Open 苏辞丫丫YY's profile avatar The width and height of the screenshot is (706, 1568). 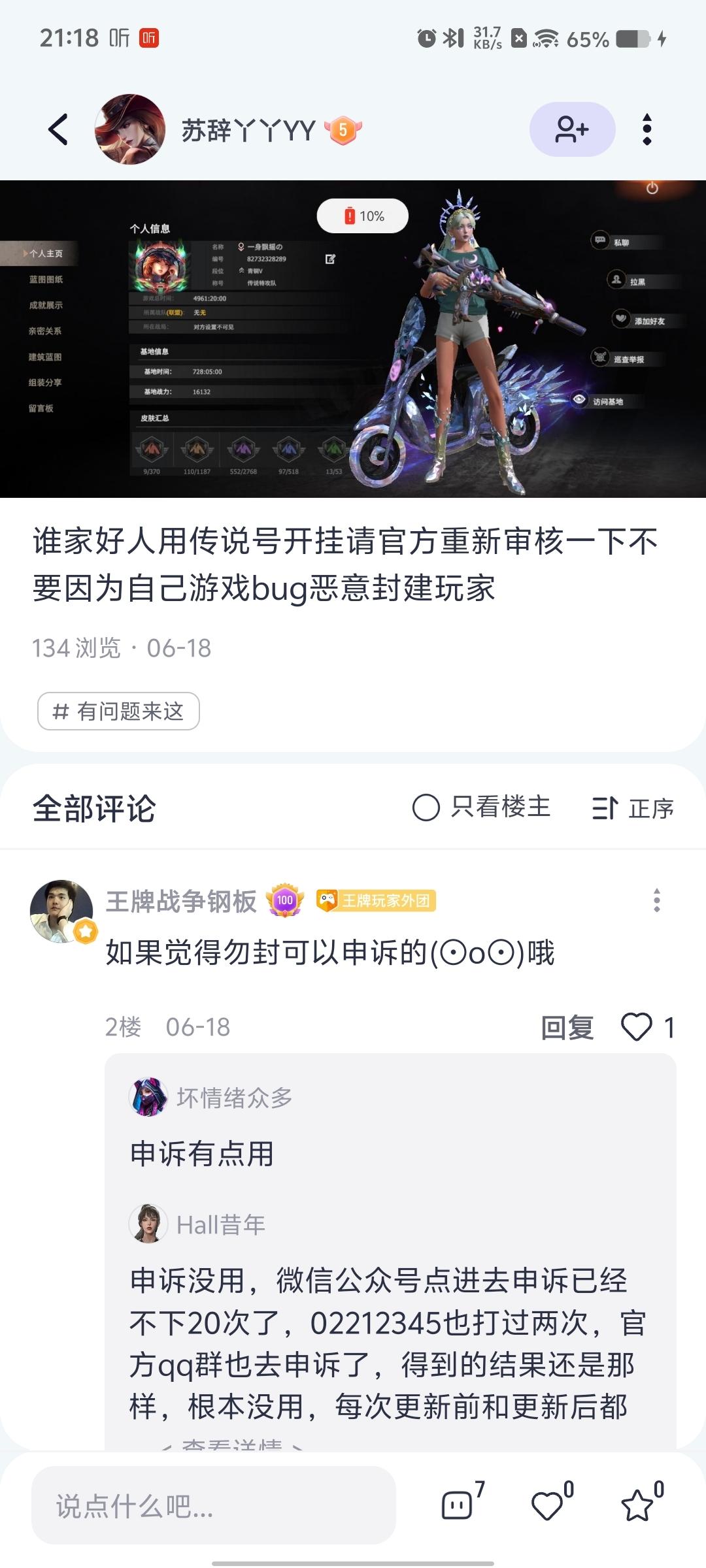point(129,129)
